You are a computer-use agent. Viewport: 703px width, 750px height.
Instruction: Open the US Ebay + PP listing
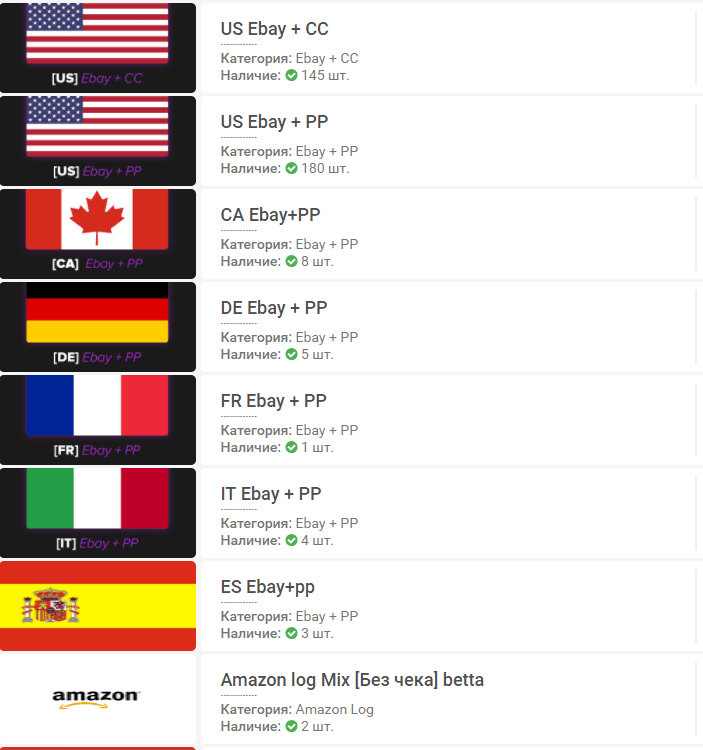pyautogui.click(x=274, y=122)
